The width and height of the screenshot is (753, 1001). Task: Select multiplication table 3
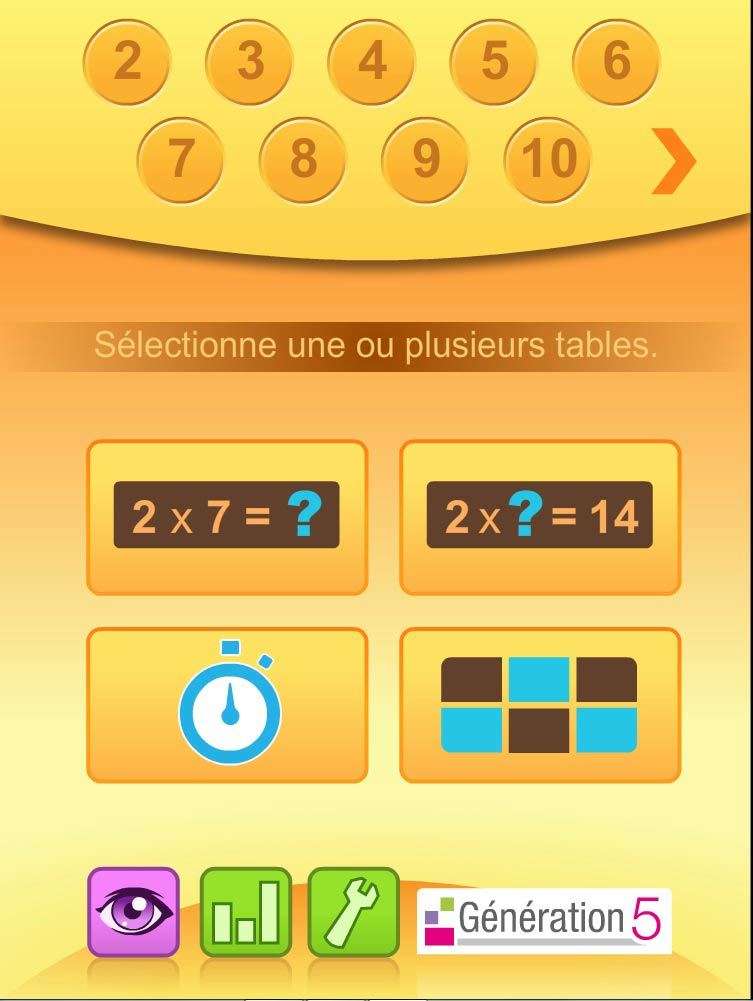click(250, 62)
